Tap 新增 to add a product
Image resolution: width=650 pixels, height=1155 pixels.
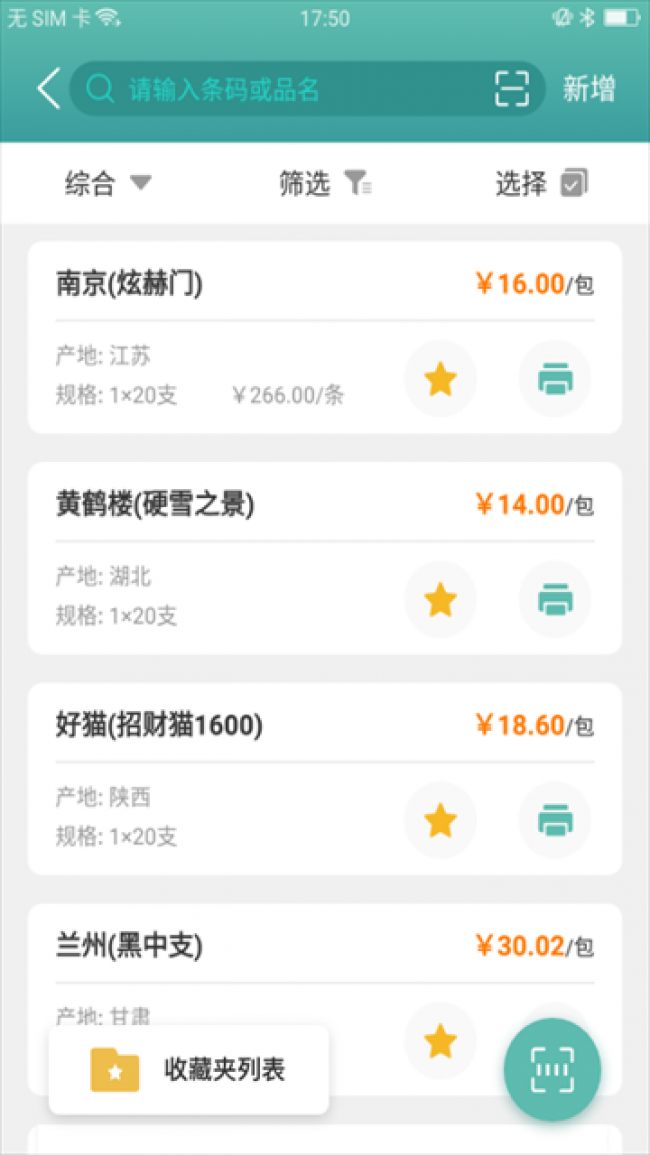point(589,89)
